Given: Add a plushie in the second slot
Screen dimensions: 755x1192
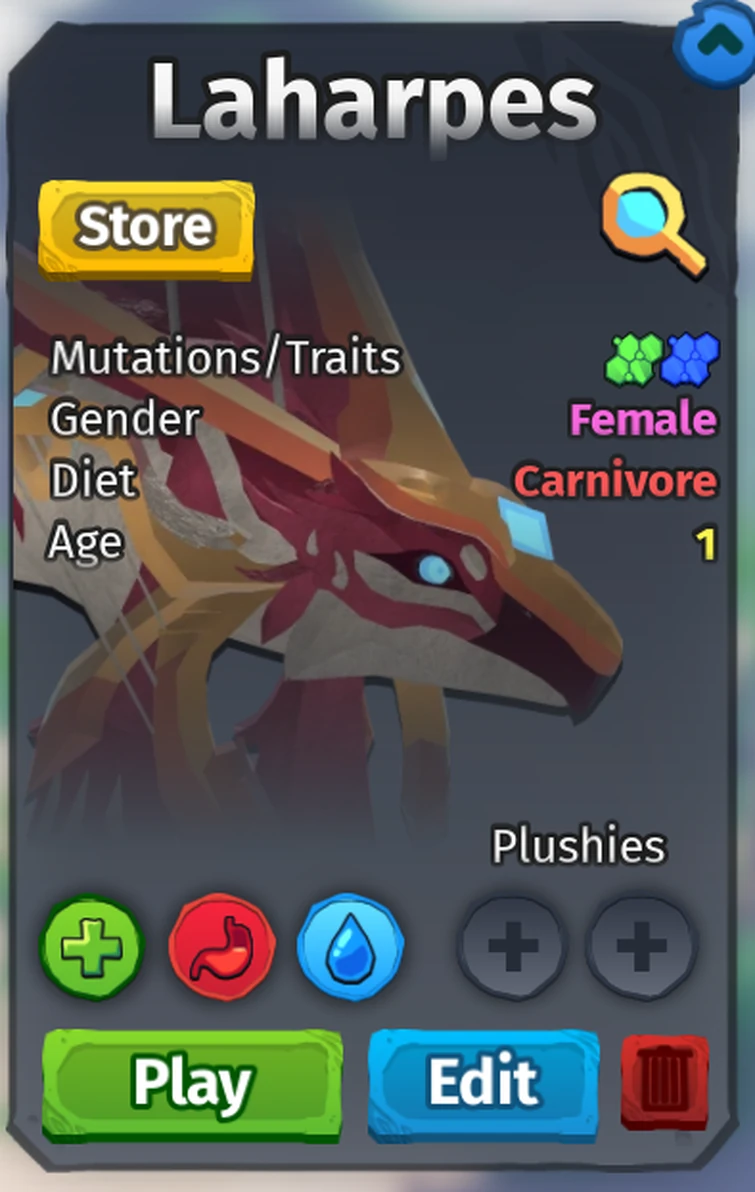Looking at the screenshot, I should point(640,946).
